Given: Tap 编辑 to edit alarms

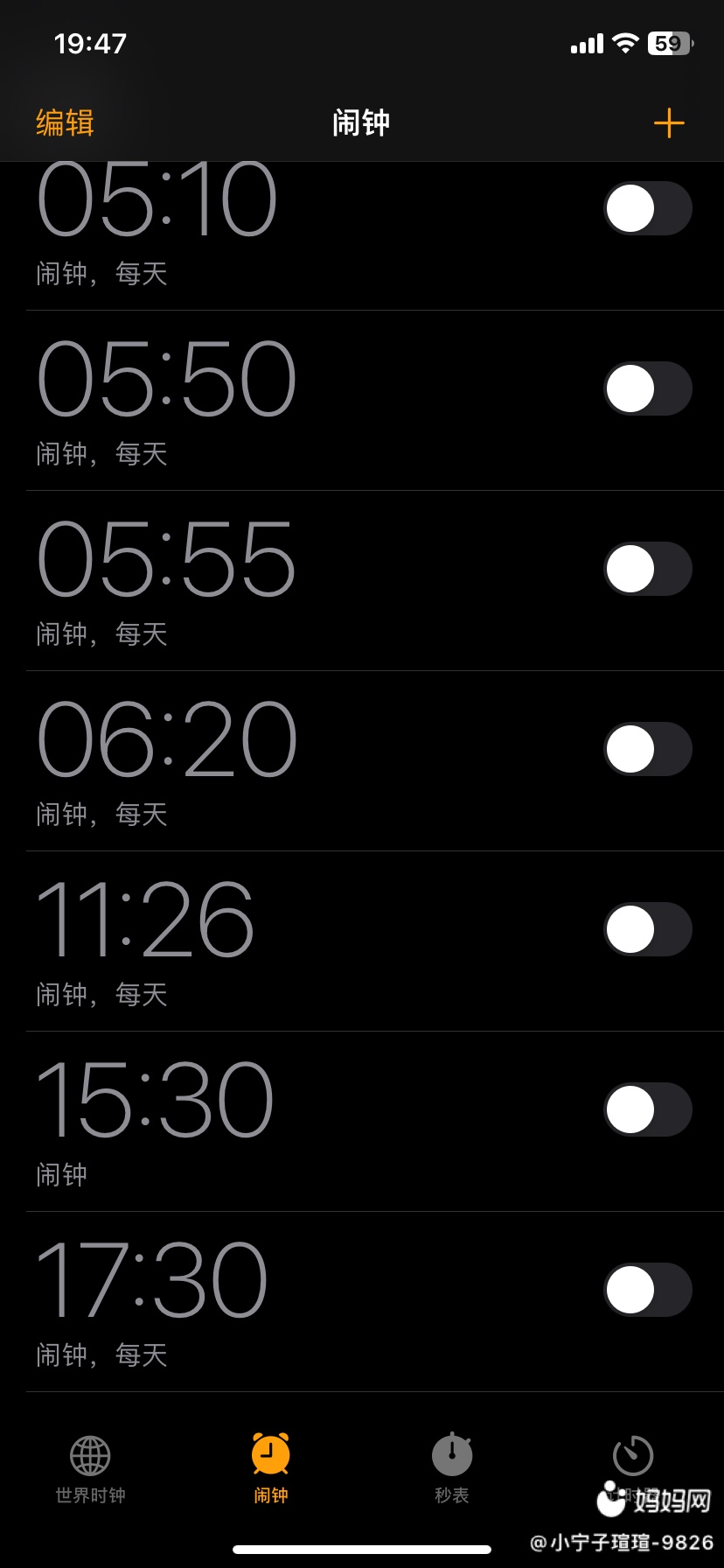Looking at the screenshot, I should pos(65,122).
